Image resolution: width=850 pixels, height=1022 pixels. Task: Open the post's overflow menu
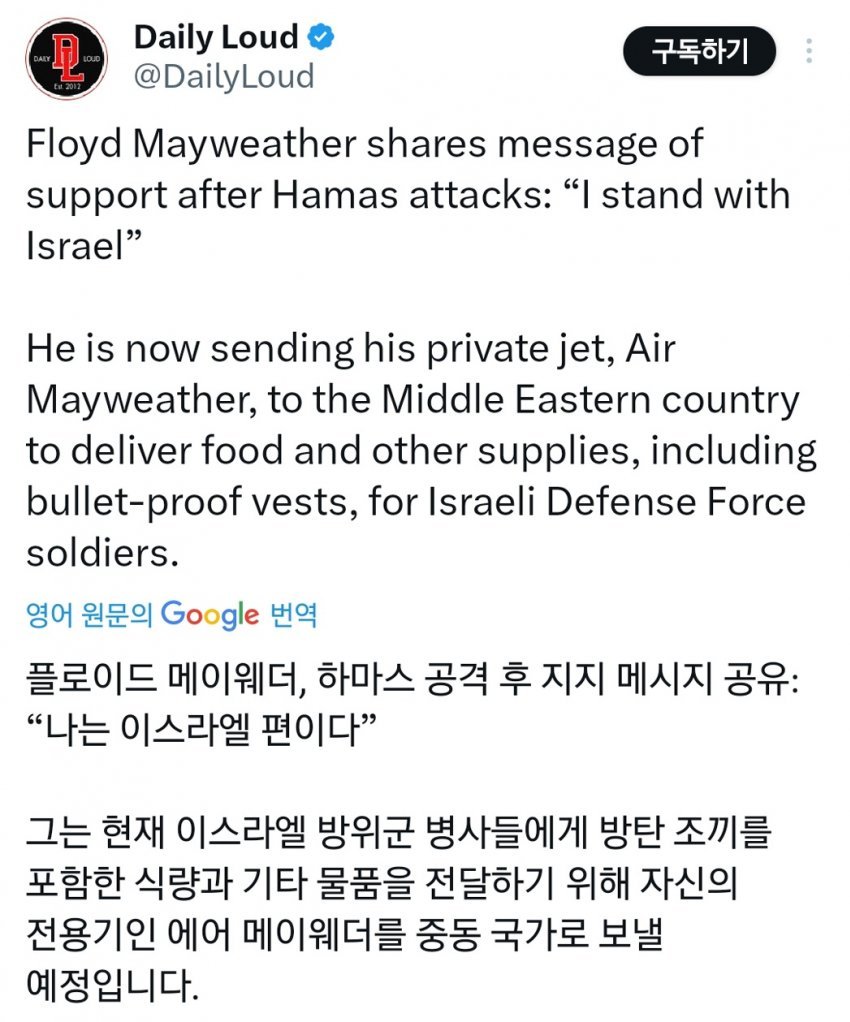809,51
